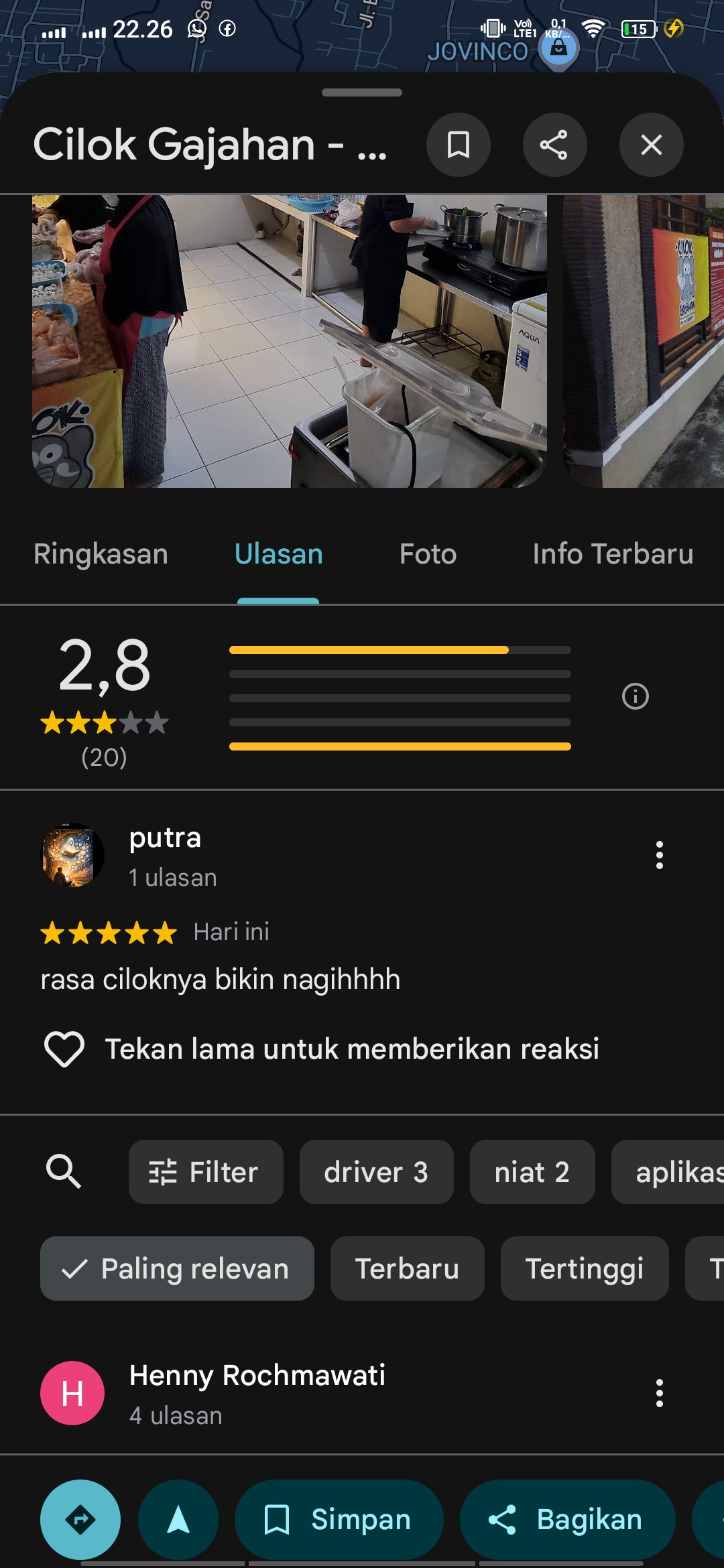Sort reviews by Tertinggi
Image resolution: width=724 pixels, height=1568 pixels.
click(x=585, y=1268)
